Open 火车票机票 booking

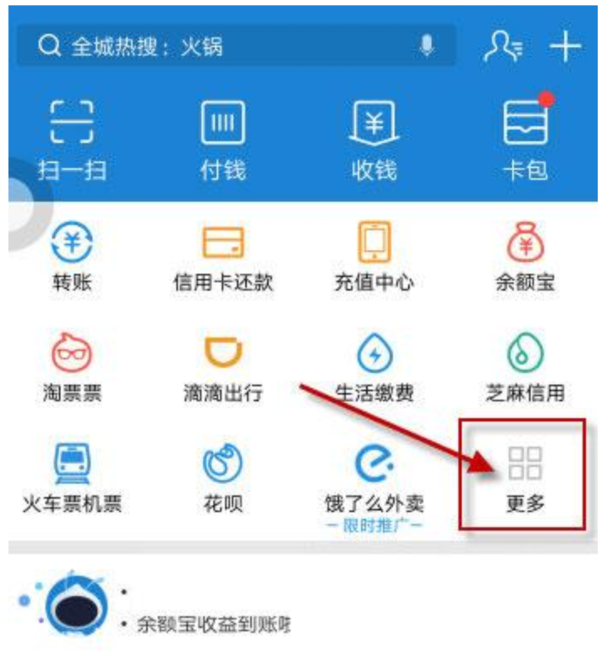pos(72,475)
